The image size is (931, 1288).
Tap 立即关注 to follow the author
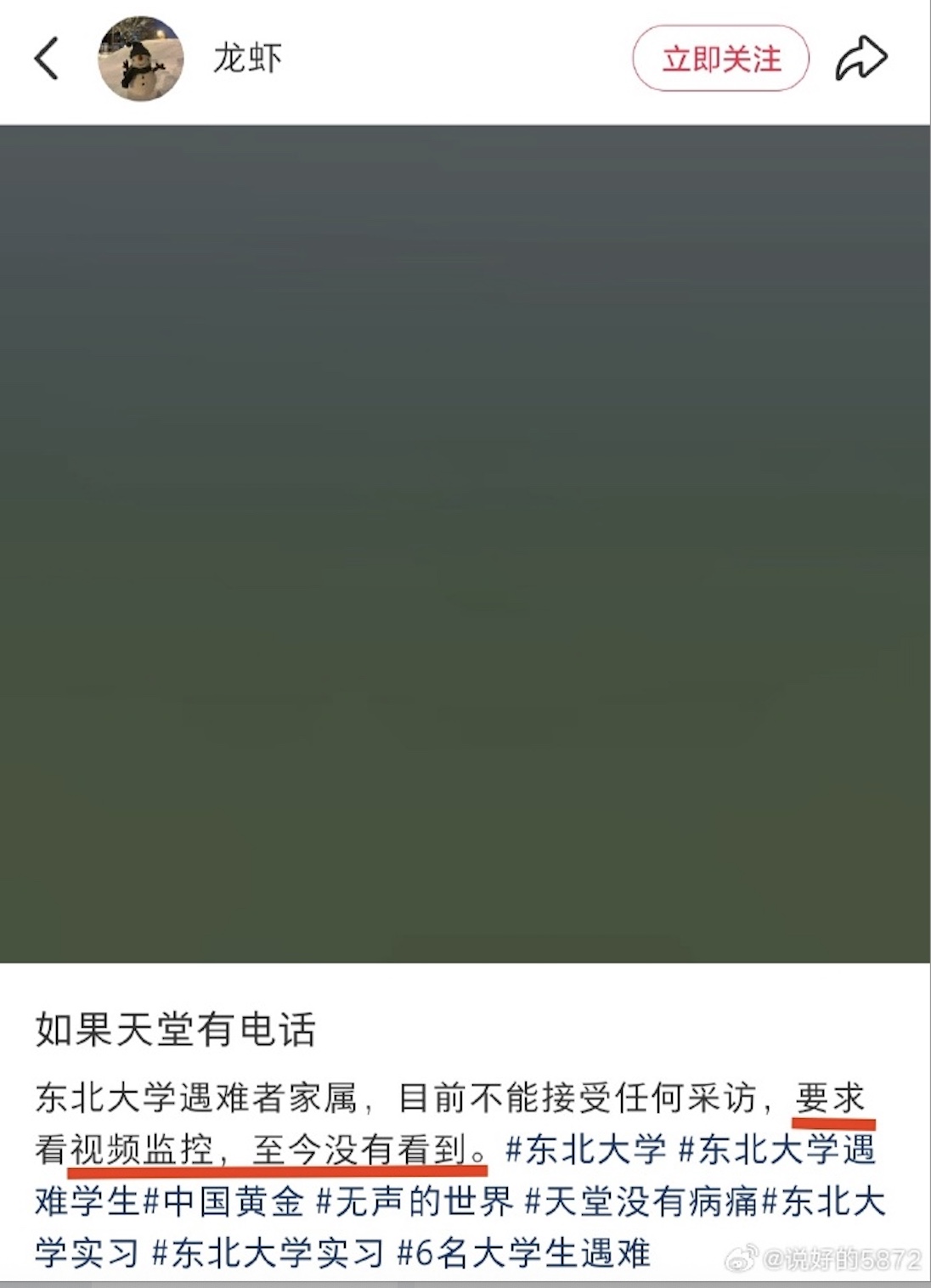click(720, 59)
